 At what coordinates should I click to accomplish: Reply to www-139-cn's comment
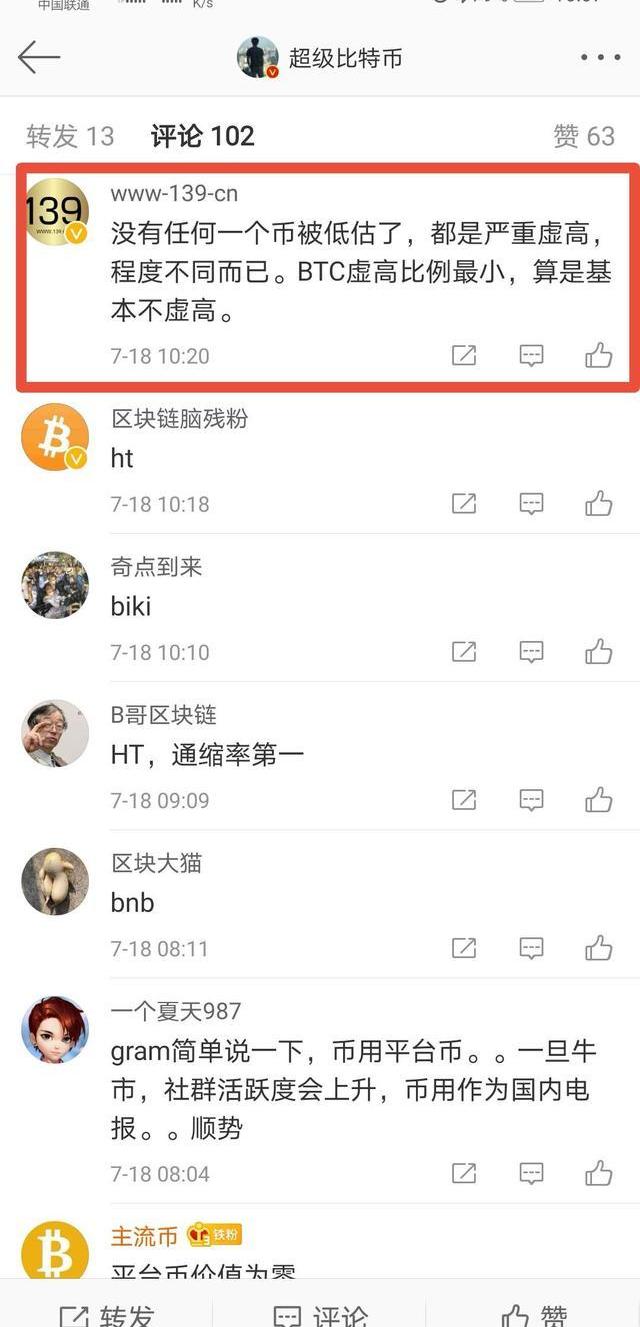[x=531, y=355]
